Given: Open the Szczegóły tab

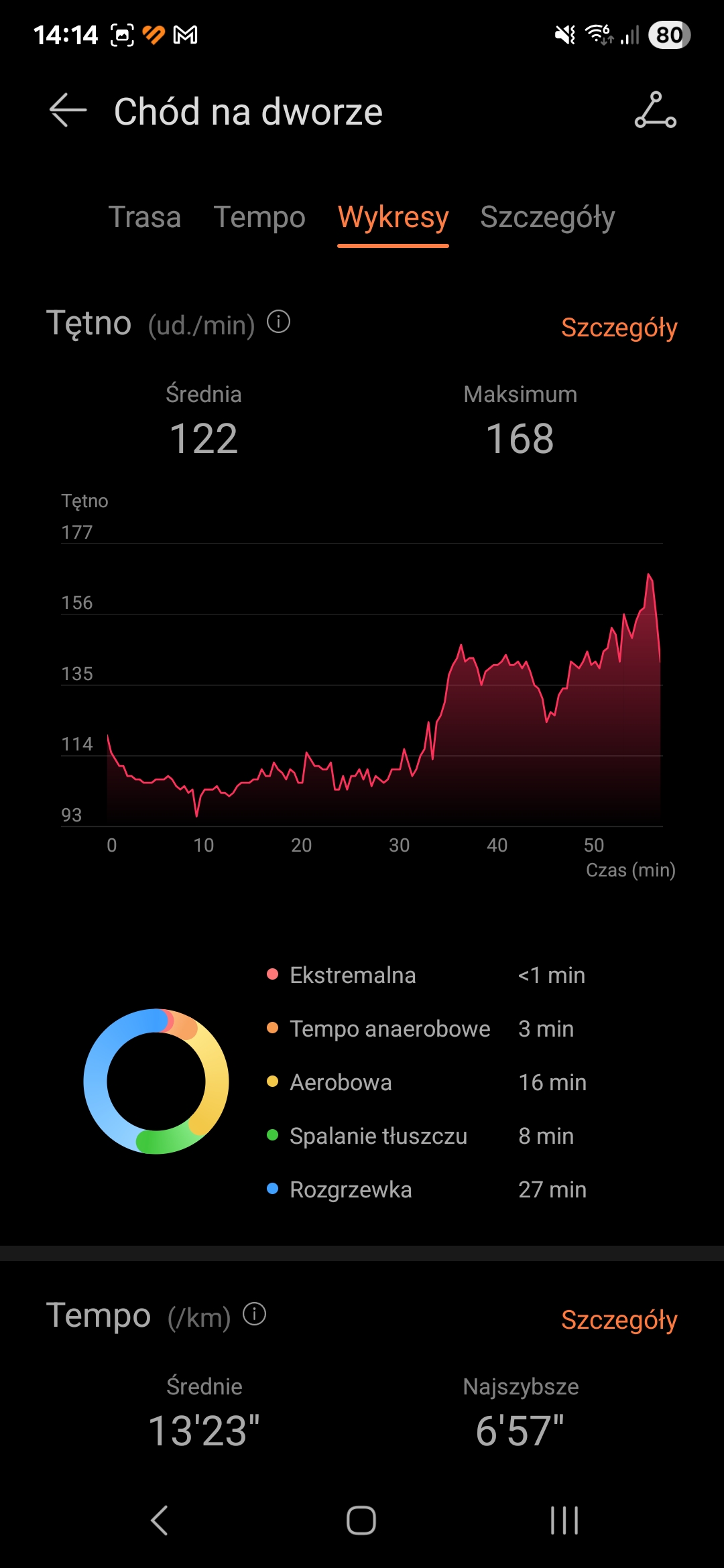Looking at the screenshot, I should pos(547,218).
